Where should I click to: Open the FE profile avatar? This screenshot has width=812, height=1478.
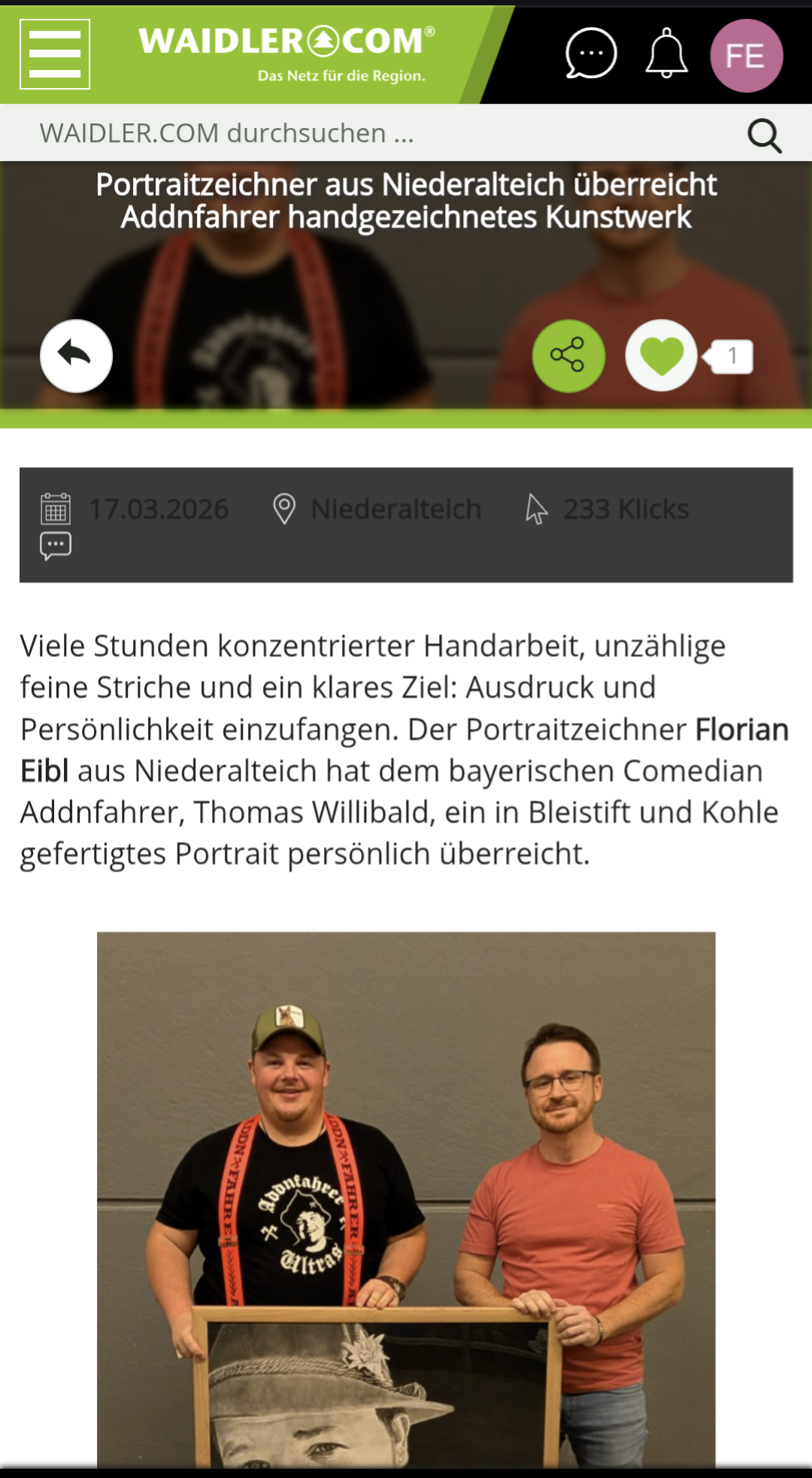(x=746, y=56)
